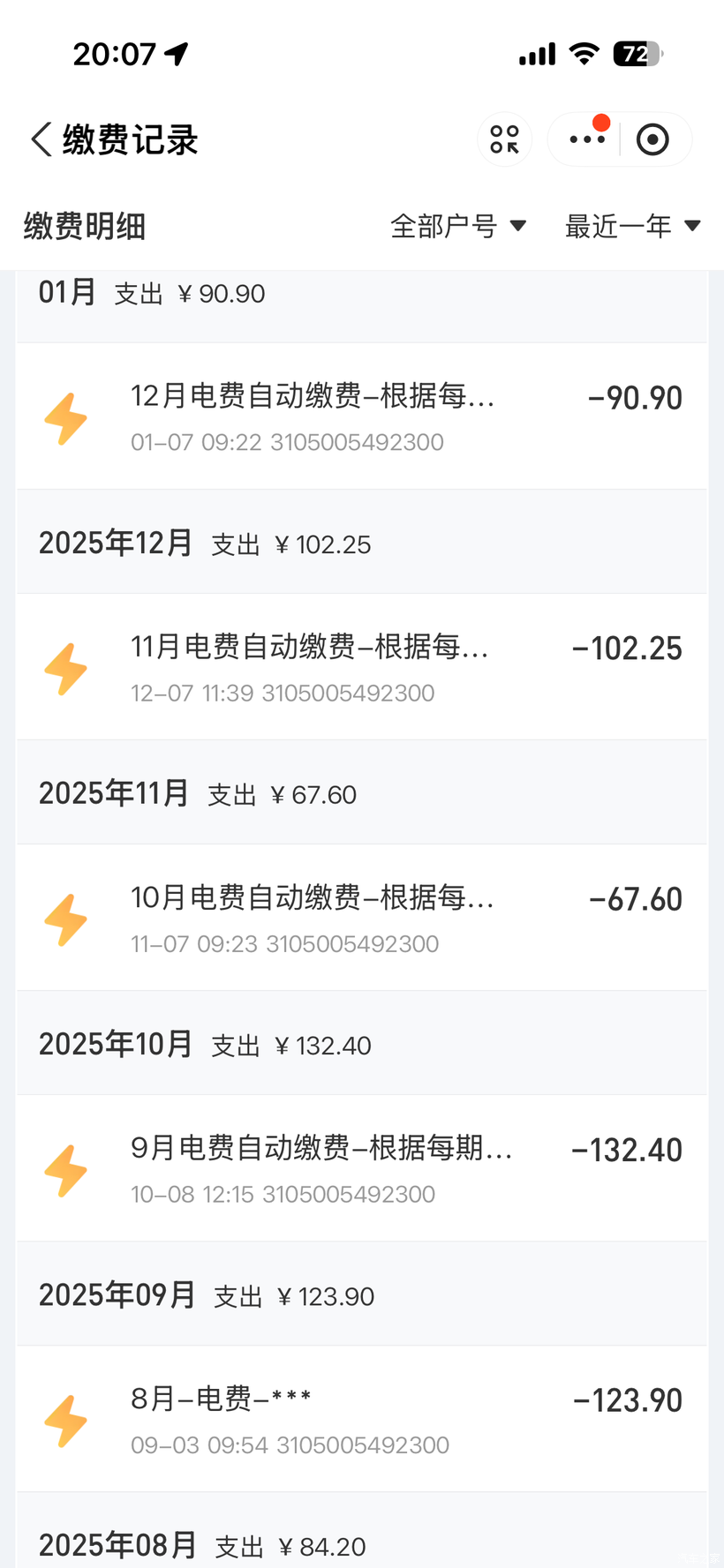Open the 11月电费 payment of 102.25
724x1568 pixels.
[361, 667]
